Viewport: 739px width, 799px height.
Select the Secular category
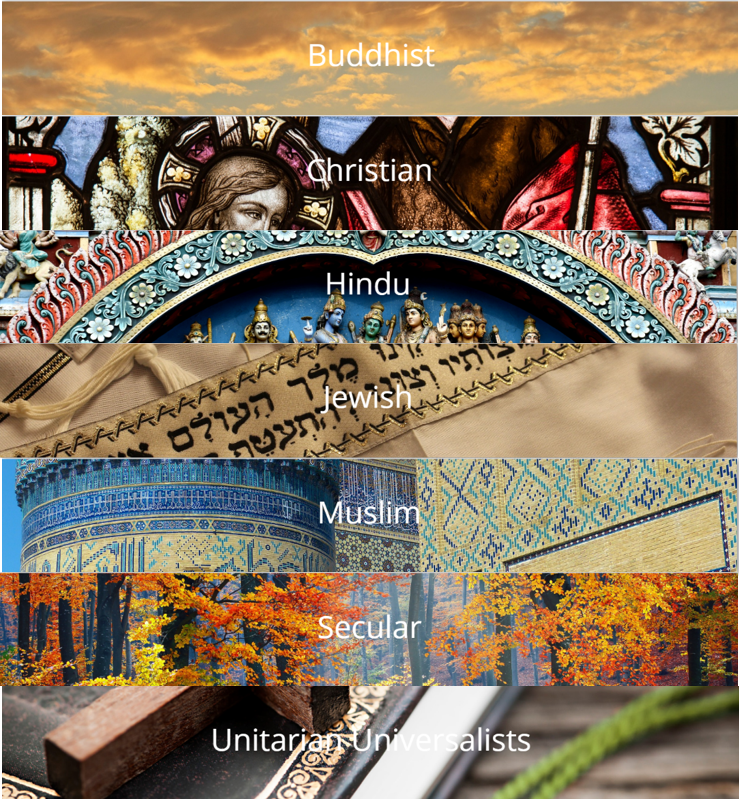368,628
